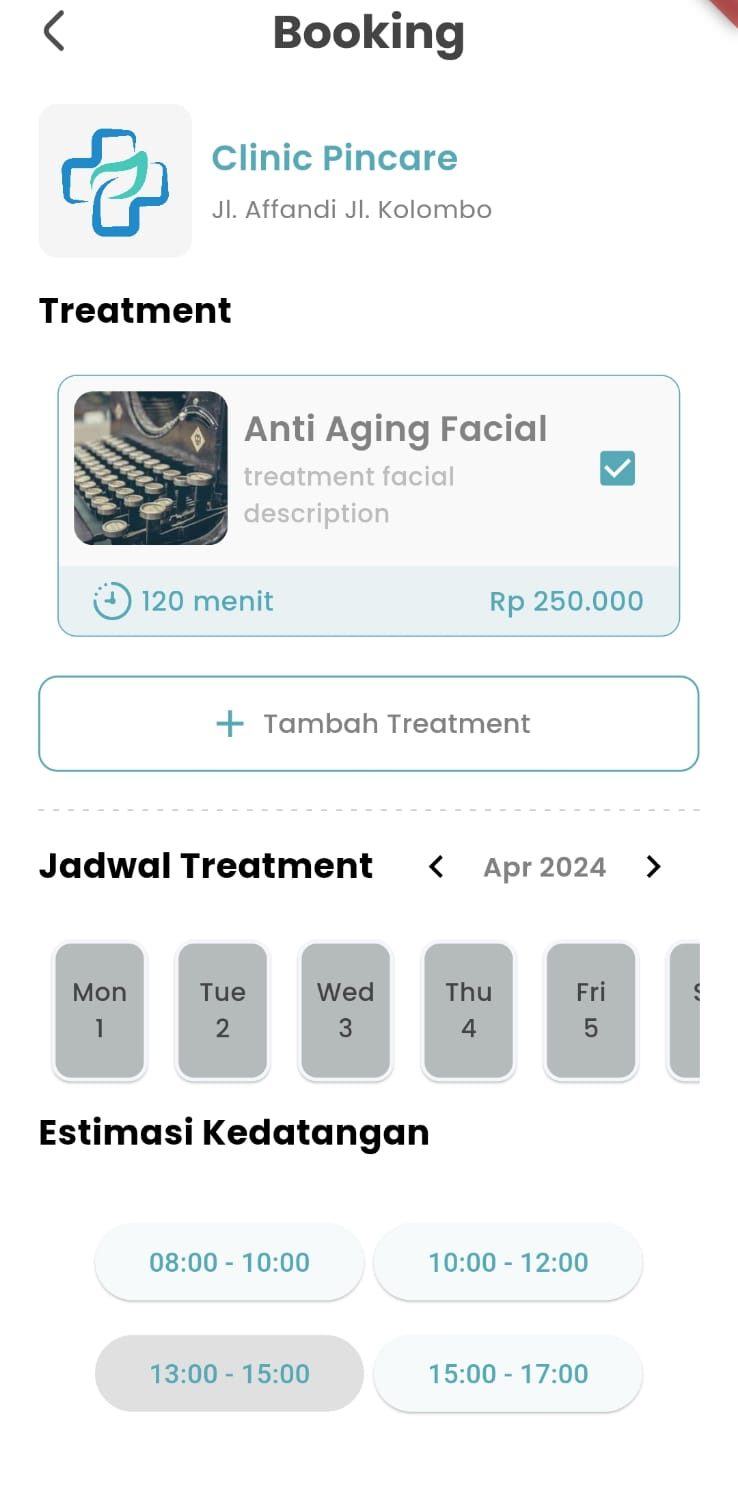738x1488 pixels.
Task: Choose Tue 2 in the schedule
Action: click(222, 1010)
